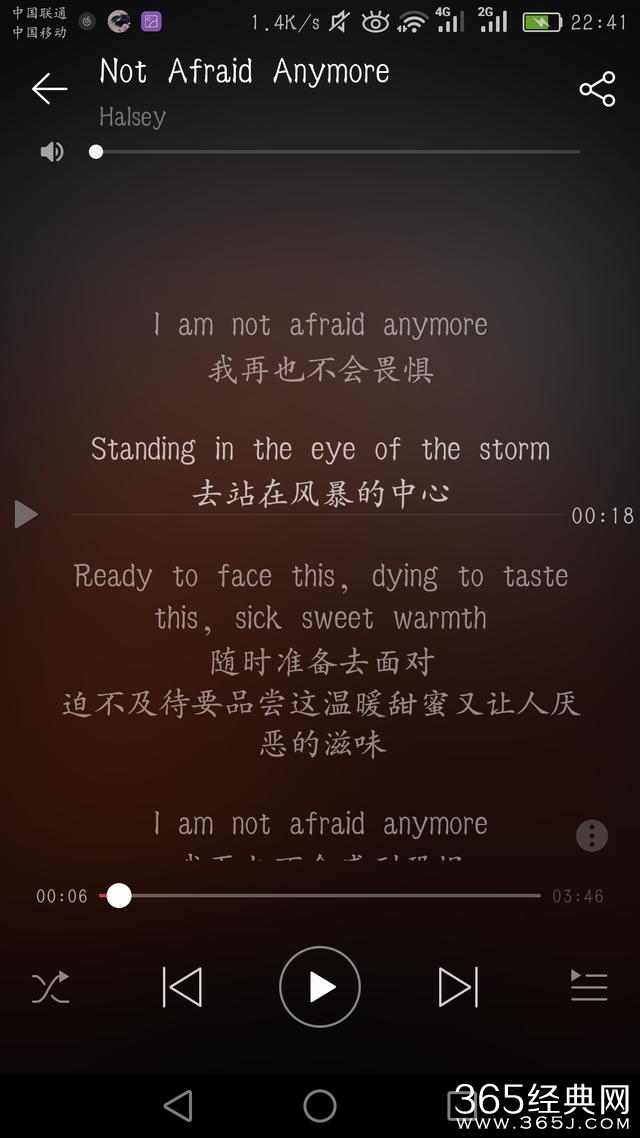
Task: Mute the volume with the speaker icon
Action: coord(52,152)
